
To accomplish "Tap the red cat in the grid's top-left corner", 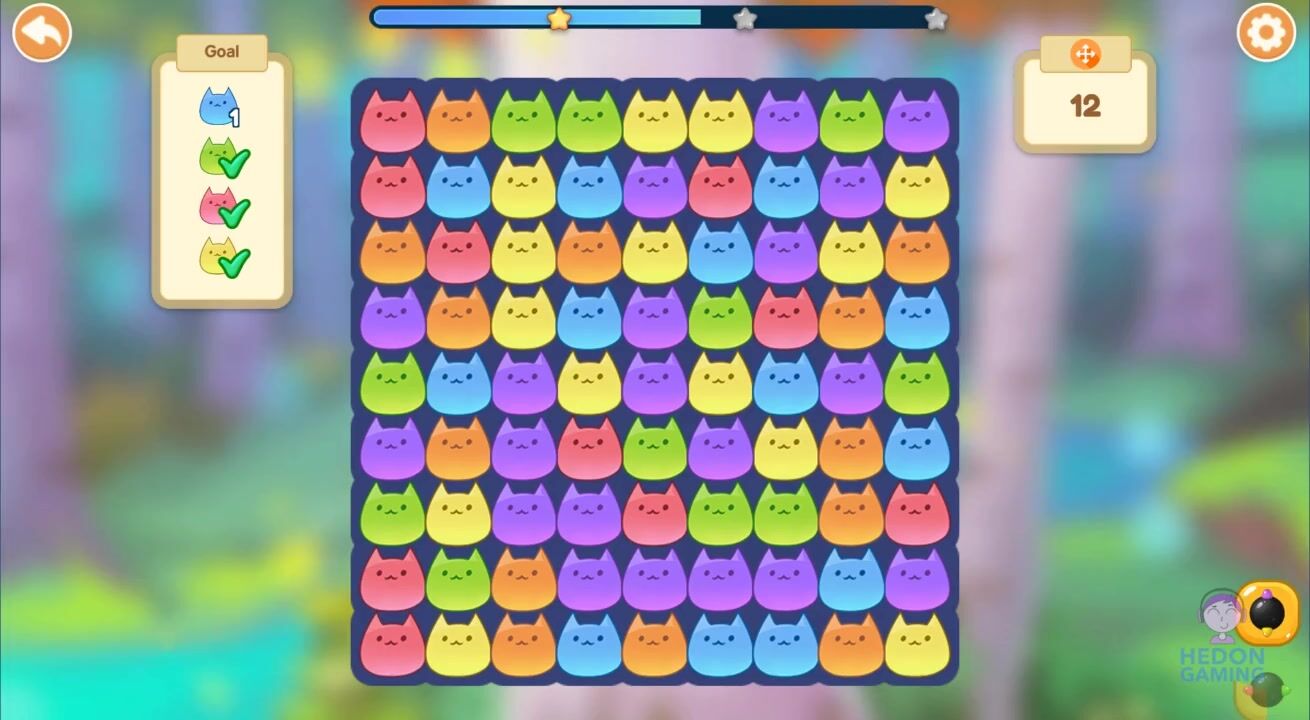I will tap(392, 122).
